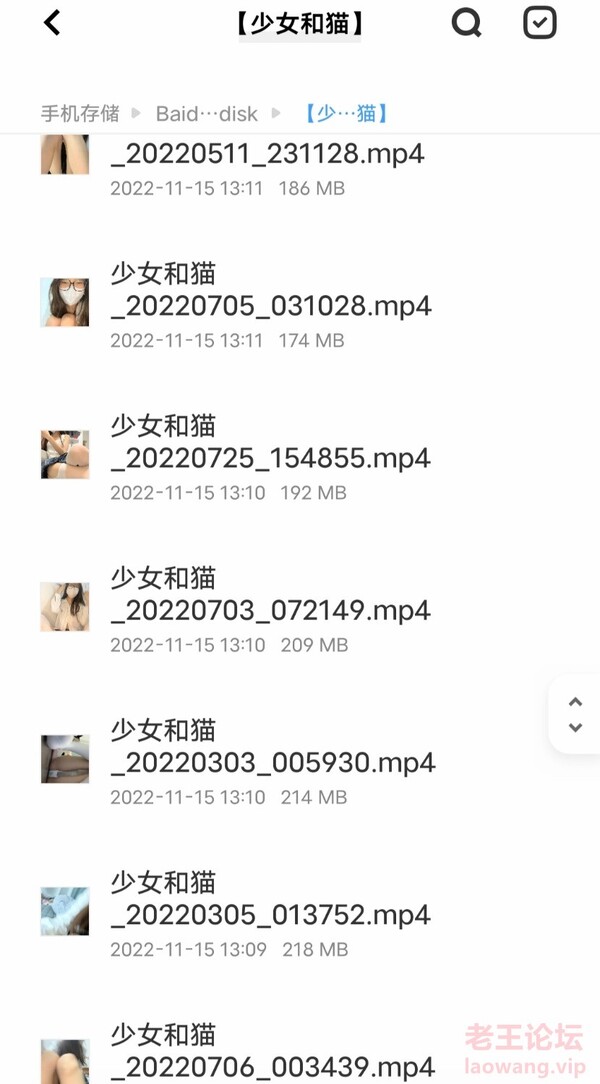Open the video _20220705_031028.mp4
The width and height of the screenshot is (600, 1084).
pyautogui.click(x=300, y=303)
